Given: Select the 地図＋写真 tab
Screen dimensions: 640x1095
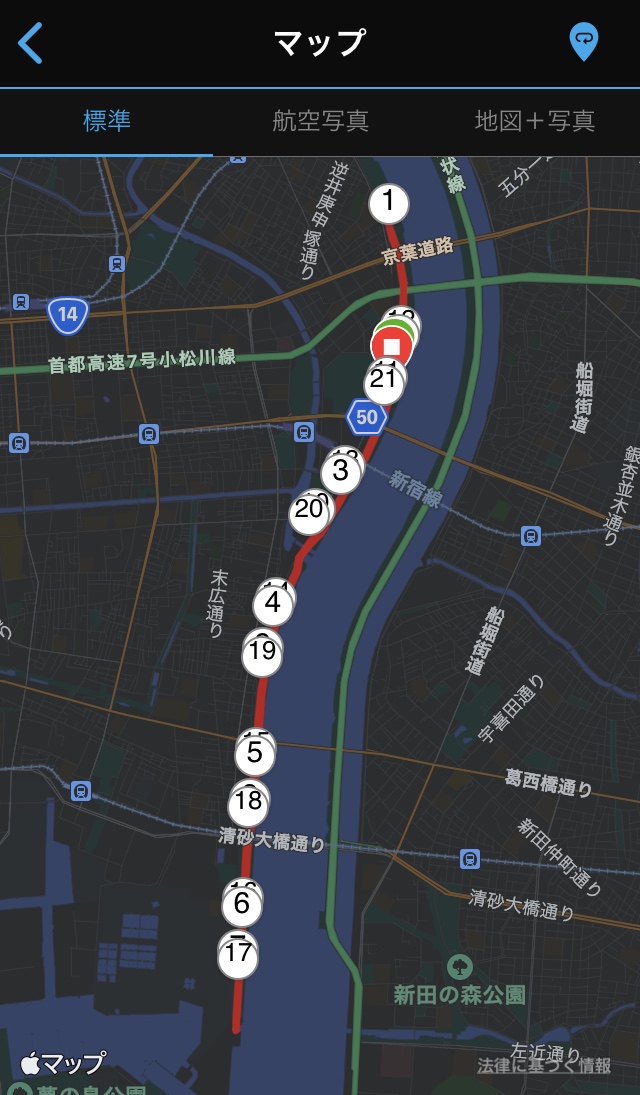Looking at the screenshot, I should click(534, 122).
